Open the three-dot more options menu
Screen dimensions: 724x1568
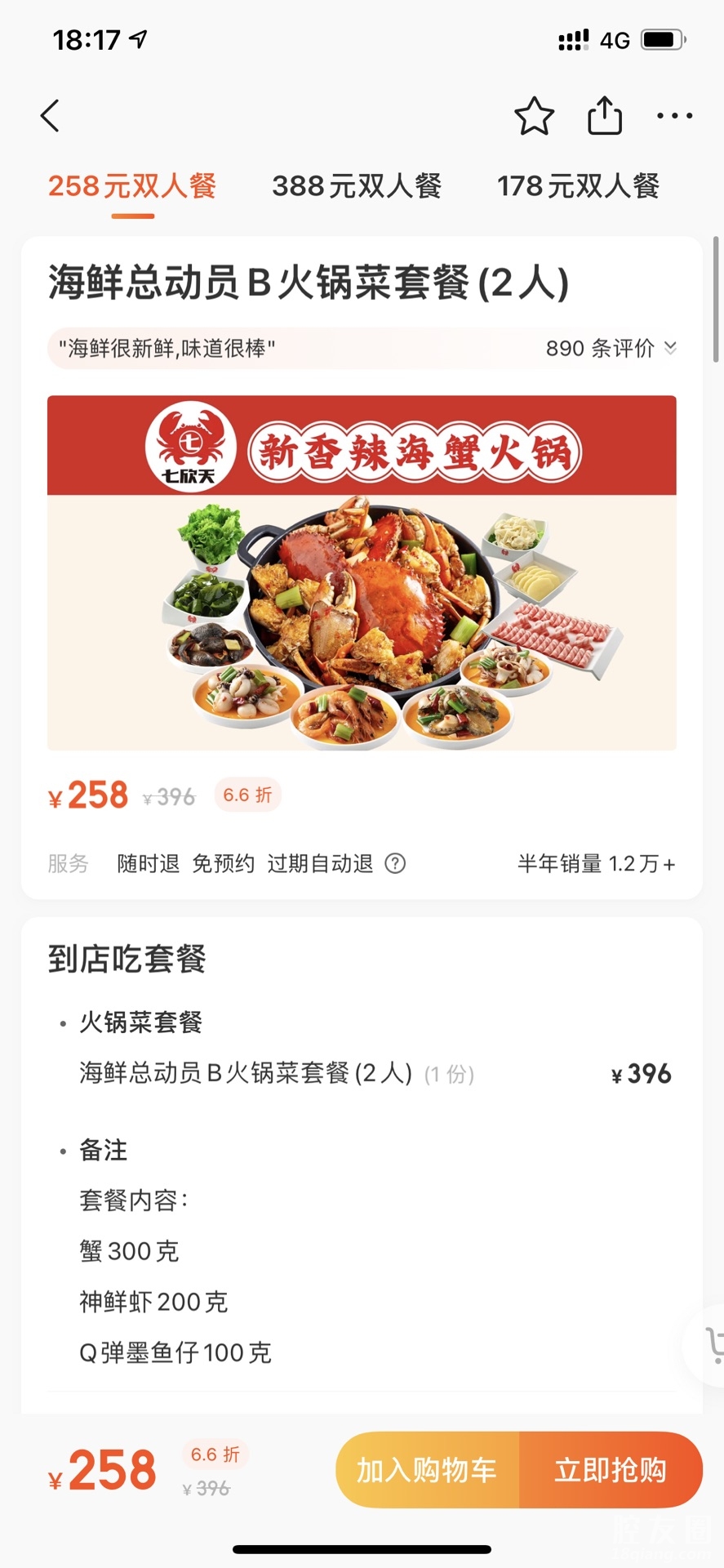click(675, 116)
